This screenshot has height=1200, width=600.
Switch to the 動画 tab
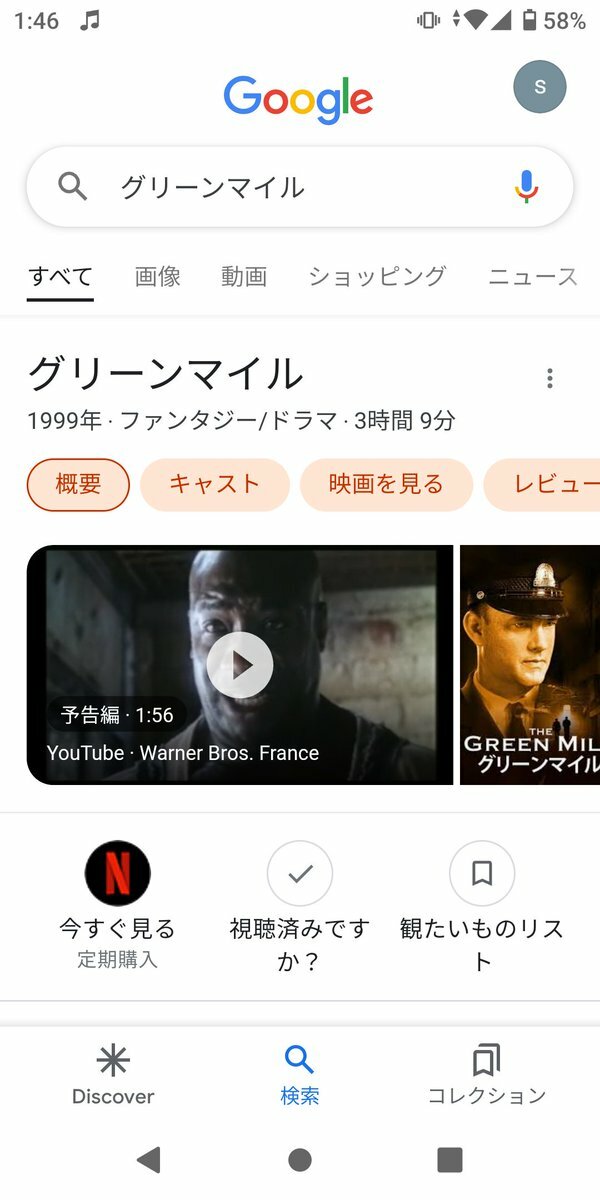(244, 277)
